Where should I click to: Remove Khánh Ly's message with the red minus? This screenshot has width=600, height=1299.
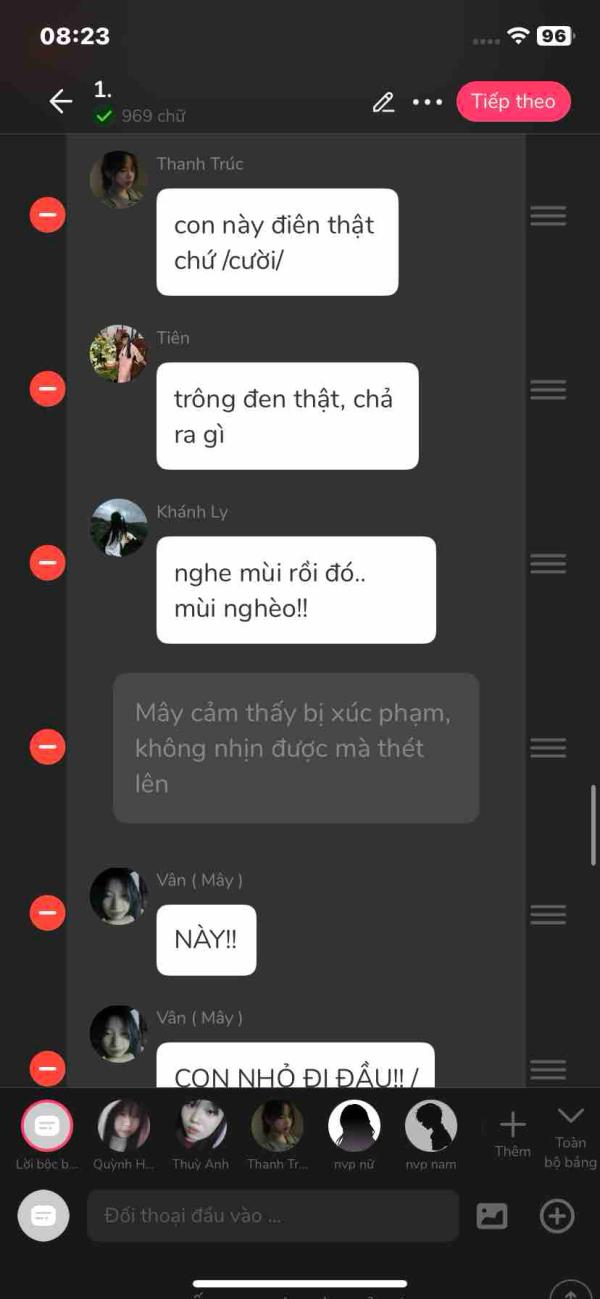click(x=47, y=563)
